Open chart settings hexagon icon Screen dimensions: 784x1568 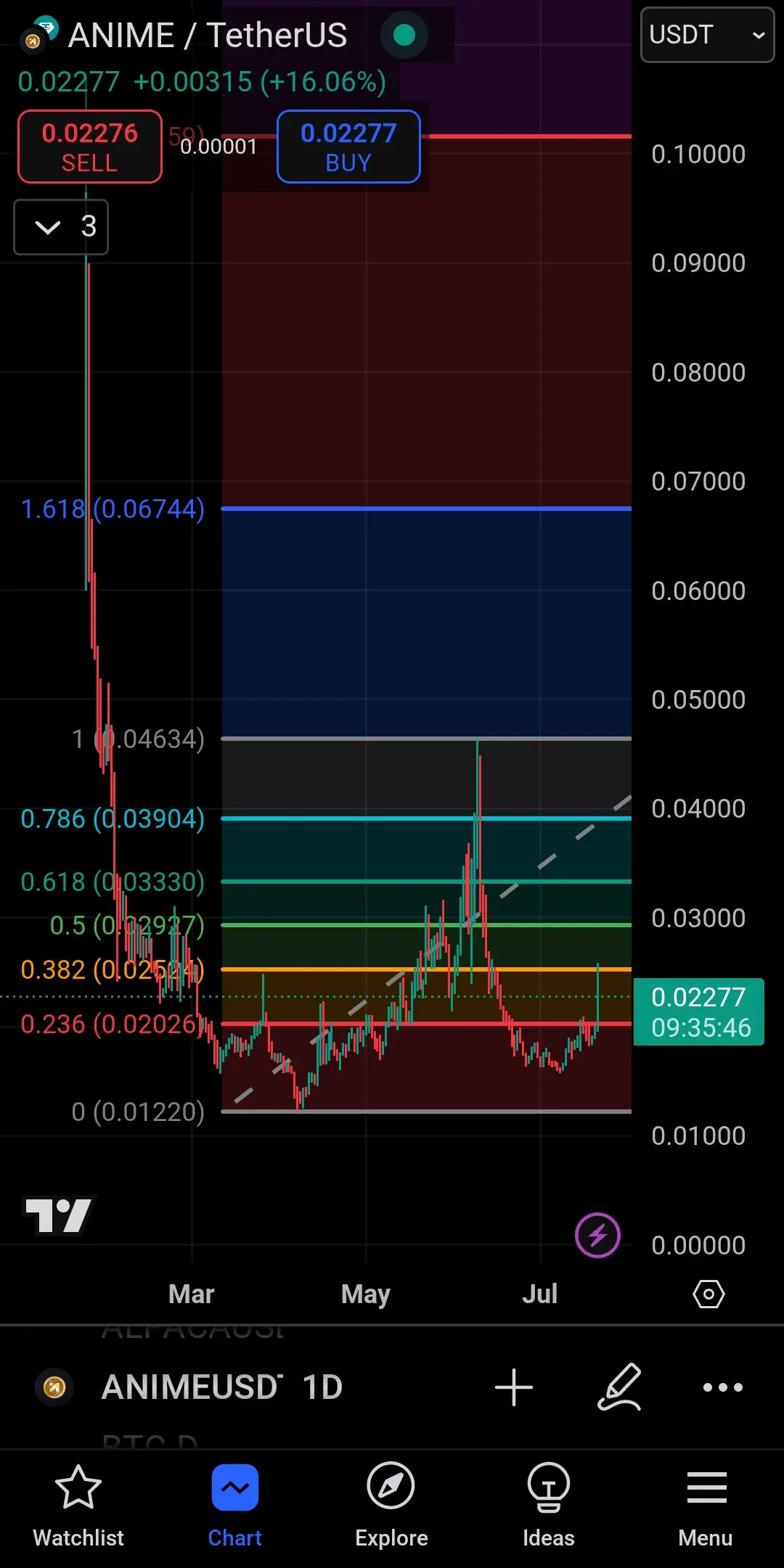[709, 1294]
